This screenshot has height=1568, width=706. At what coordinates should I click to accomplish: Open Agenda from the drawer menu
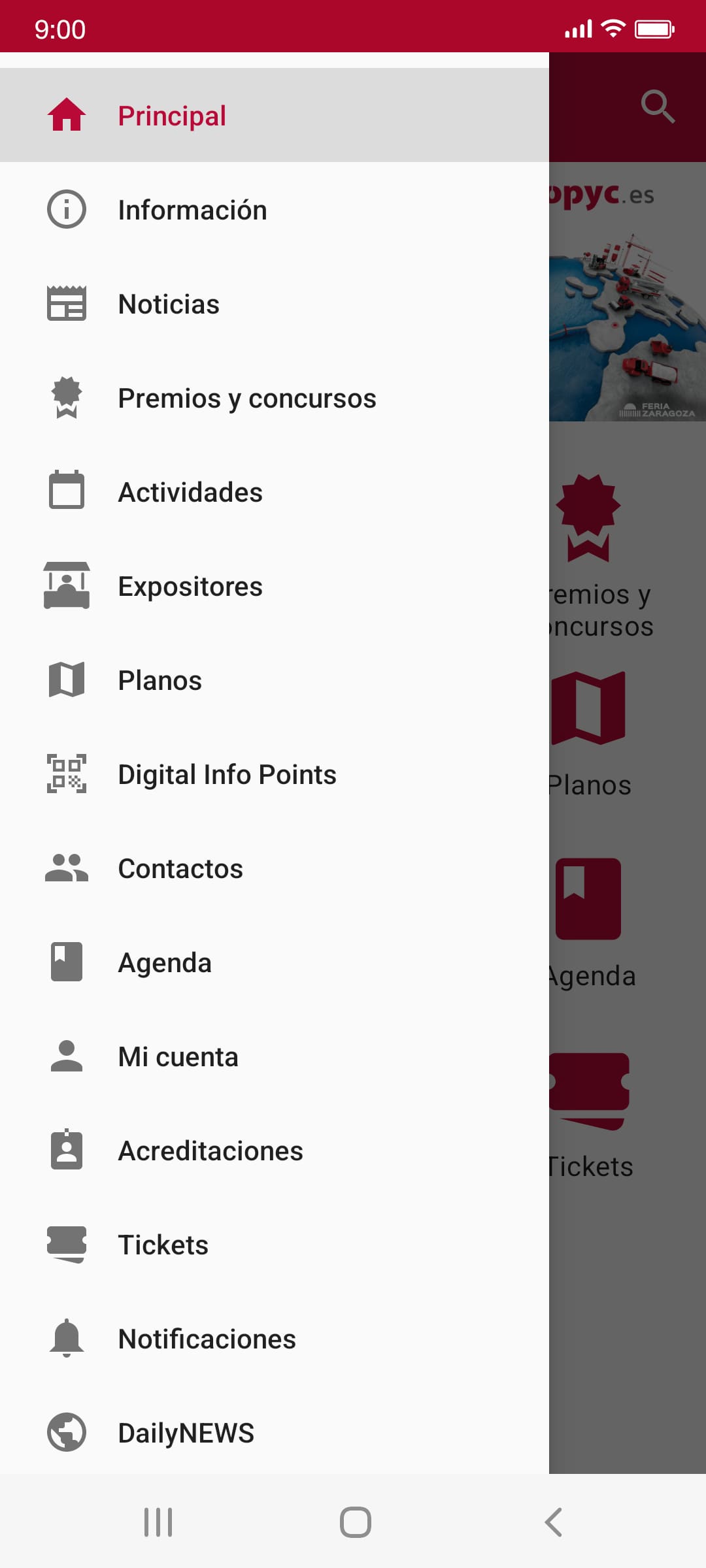point(164,963)
